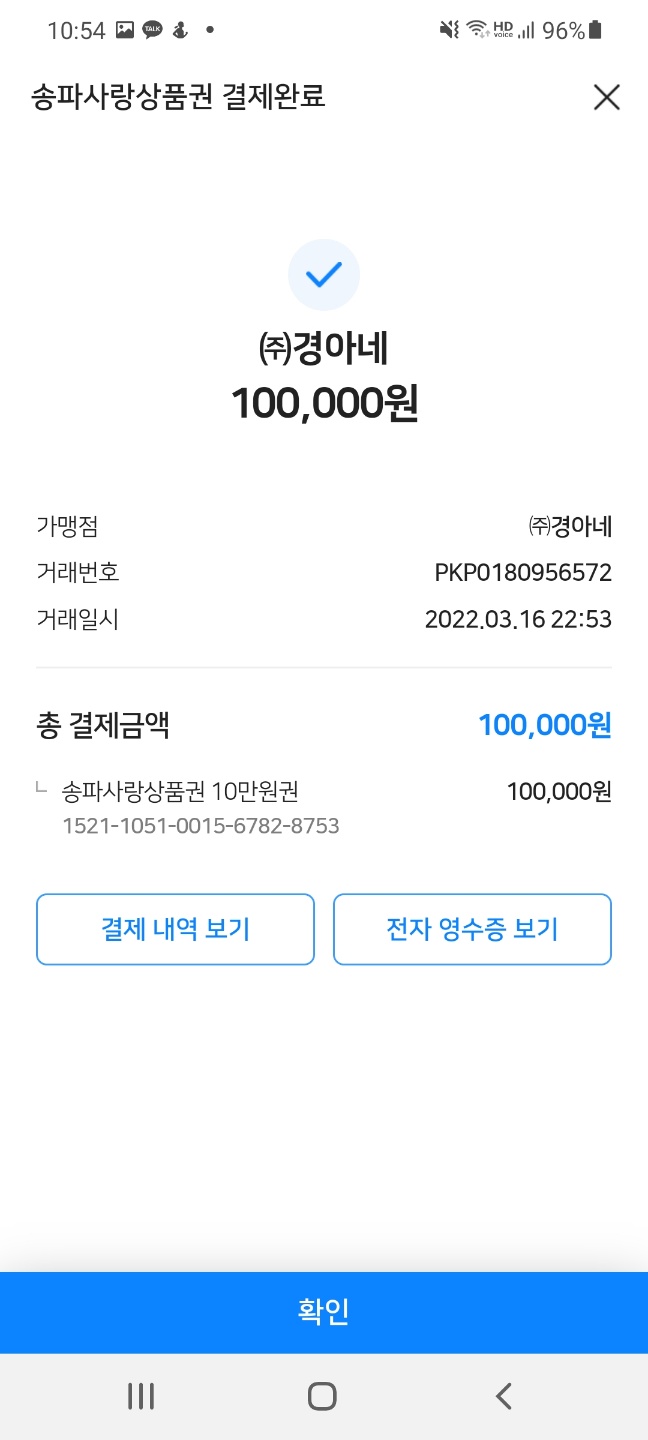
Task: Open 결제 내역 보기 button
Action: point(175,929)
